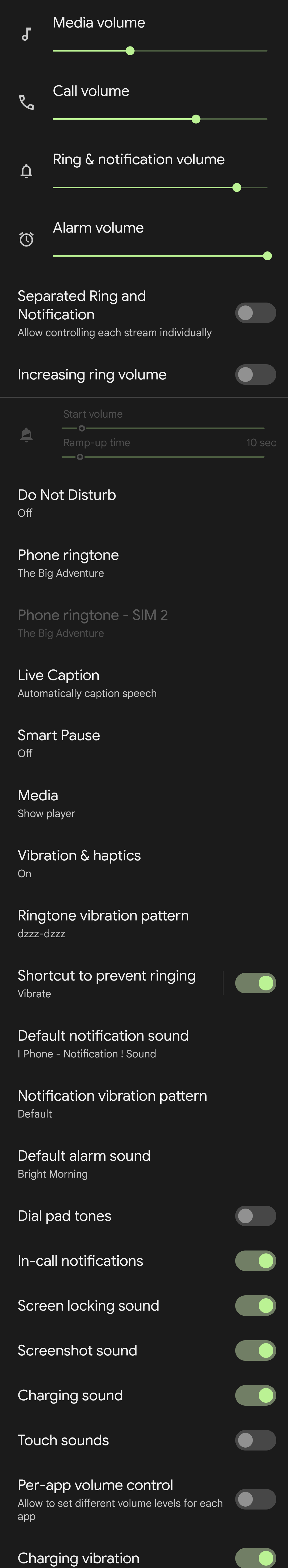This screenshot has height=1568, width=288.
Task: Enable Separated Ring and Notification
Action: (x=255, y=313)
